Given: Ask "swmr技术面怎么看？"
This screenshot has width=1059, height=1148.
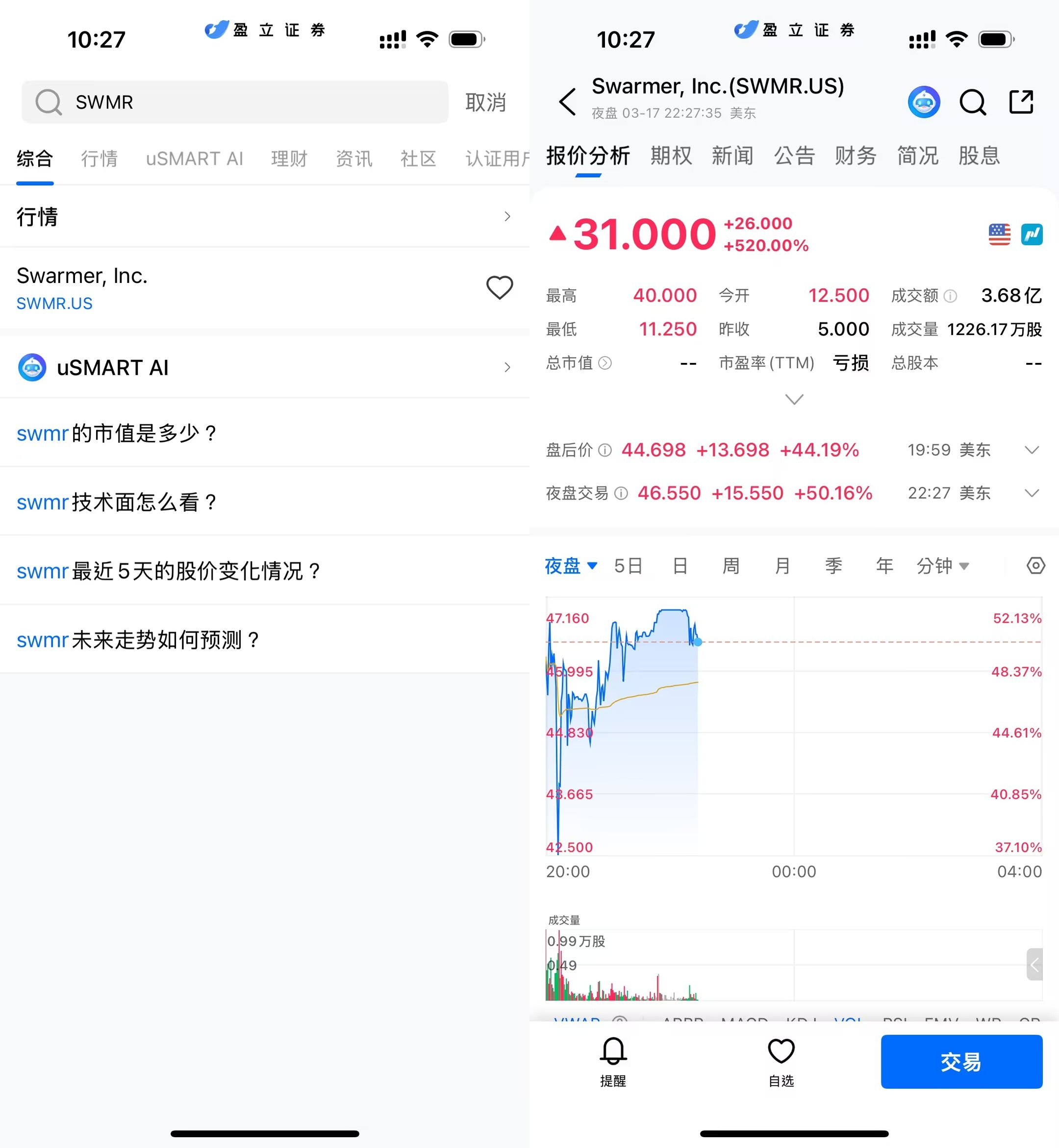Looking at the screenshot, I should pyautogui.click(x=118, y=502).
